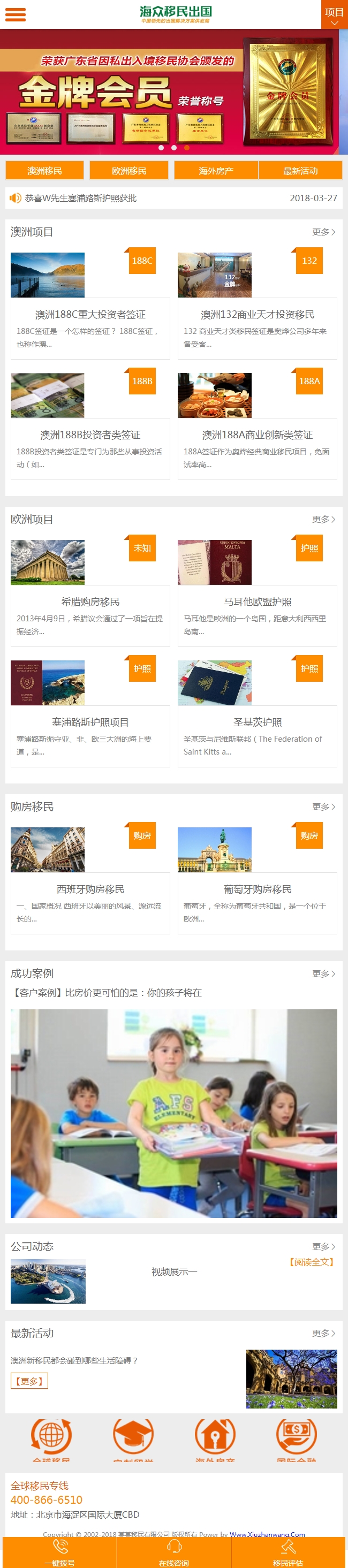Screen dimensions: 348x1568
Task: Switch to 欧洲移民 tab
Action: 128,170
